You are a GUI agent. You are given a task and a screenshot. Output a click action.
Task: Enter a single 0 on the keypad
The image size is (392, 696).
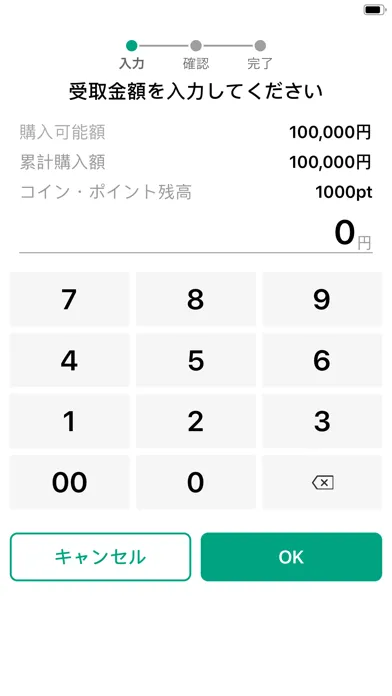pyautogui.click(x=196, y=482)
